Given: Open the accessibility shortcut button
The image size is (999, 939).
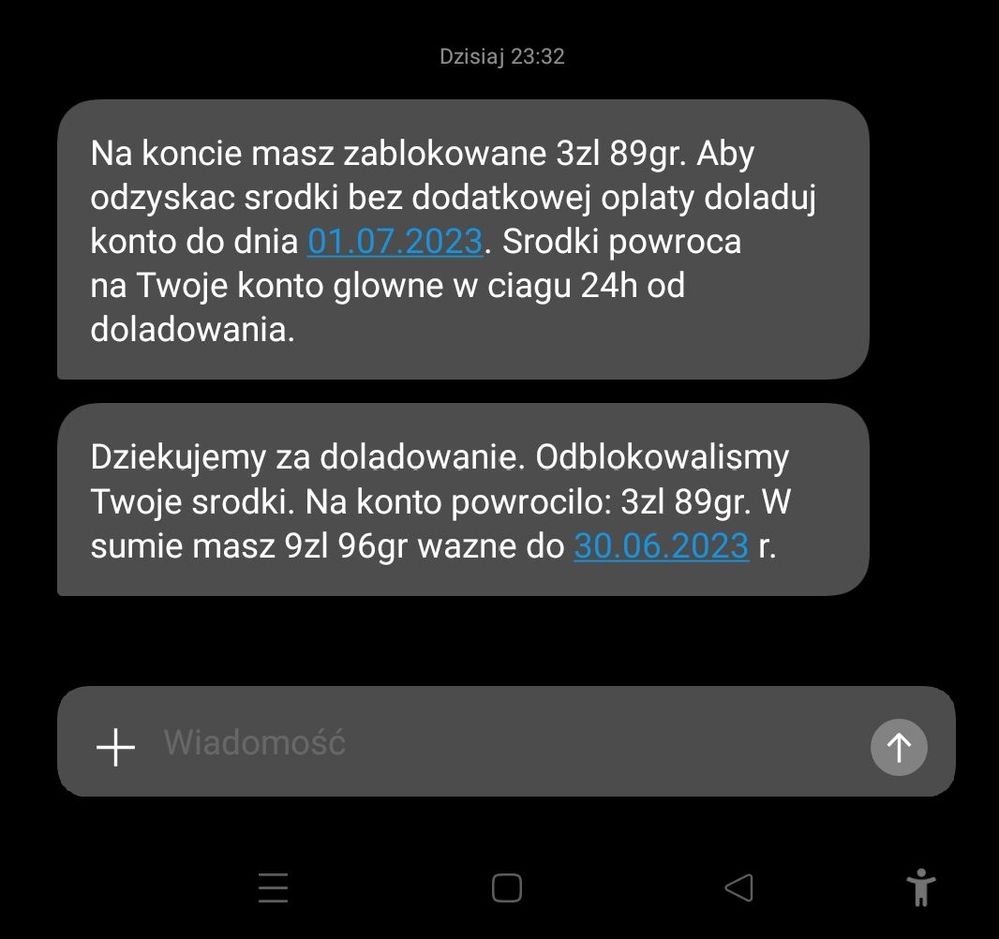Looking at the screenshot, I should pyautogui.click(x=920, y=887).
